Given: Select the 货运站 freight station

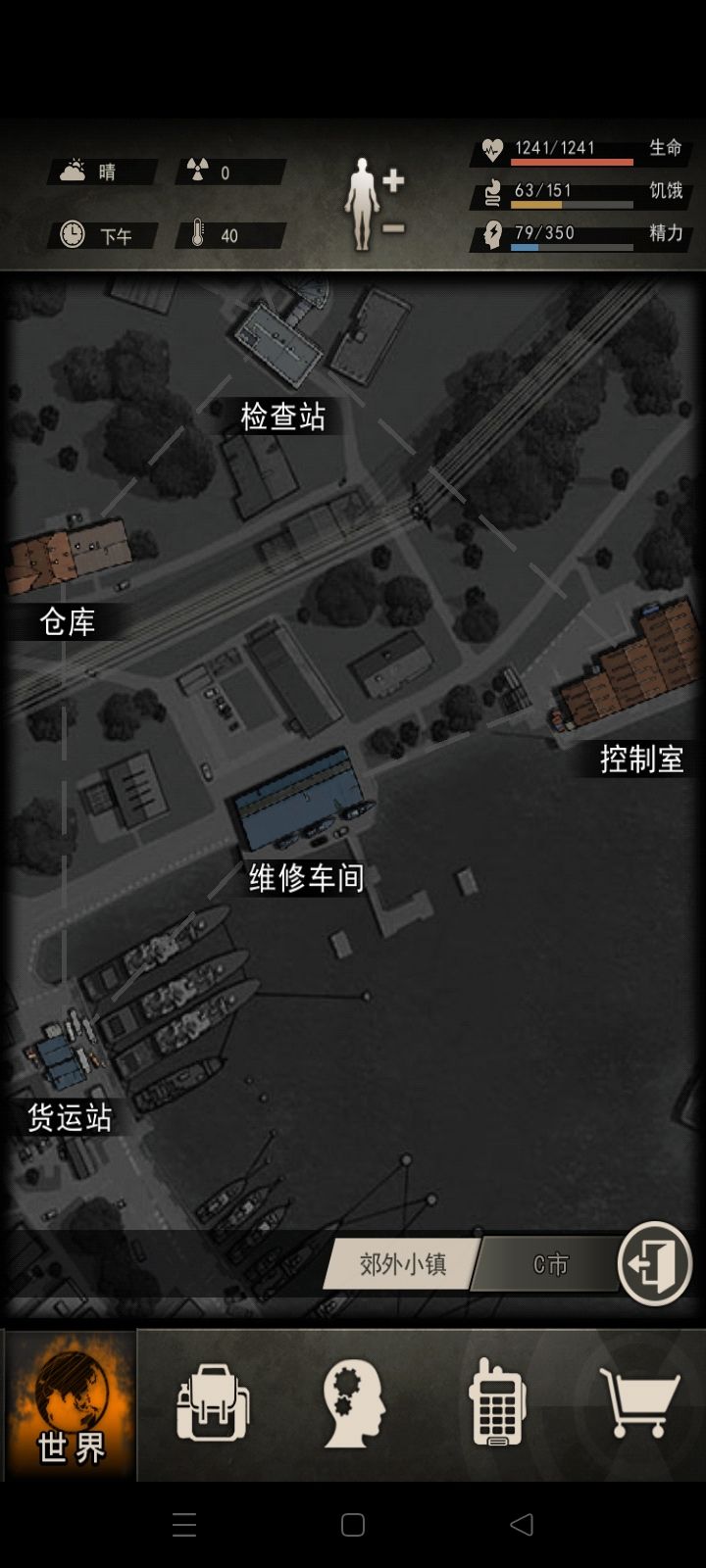Looking at the screenshot, I should [70, 1117].
